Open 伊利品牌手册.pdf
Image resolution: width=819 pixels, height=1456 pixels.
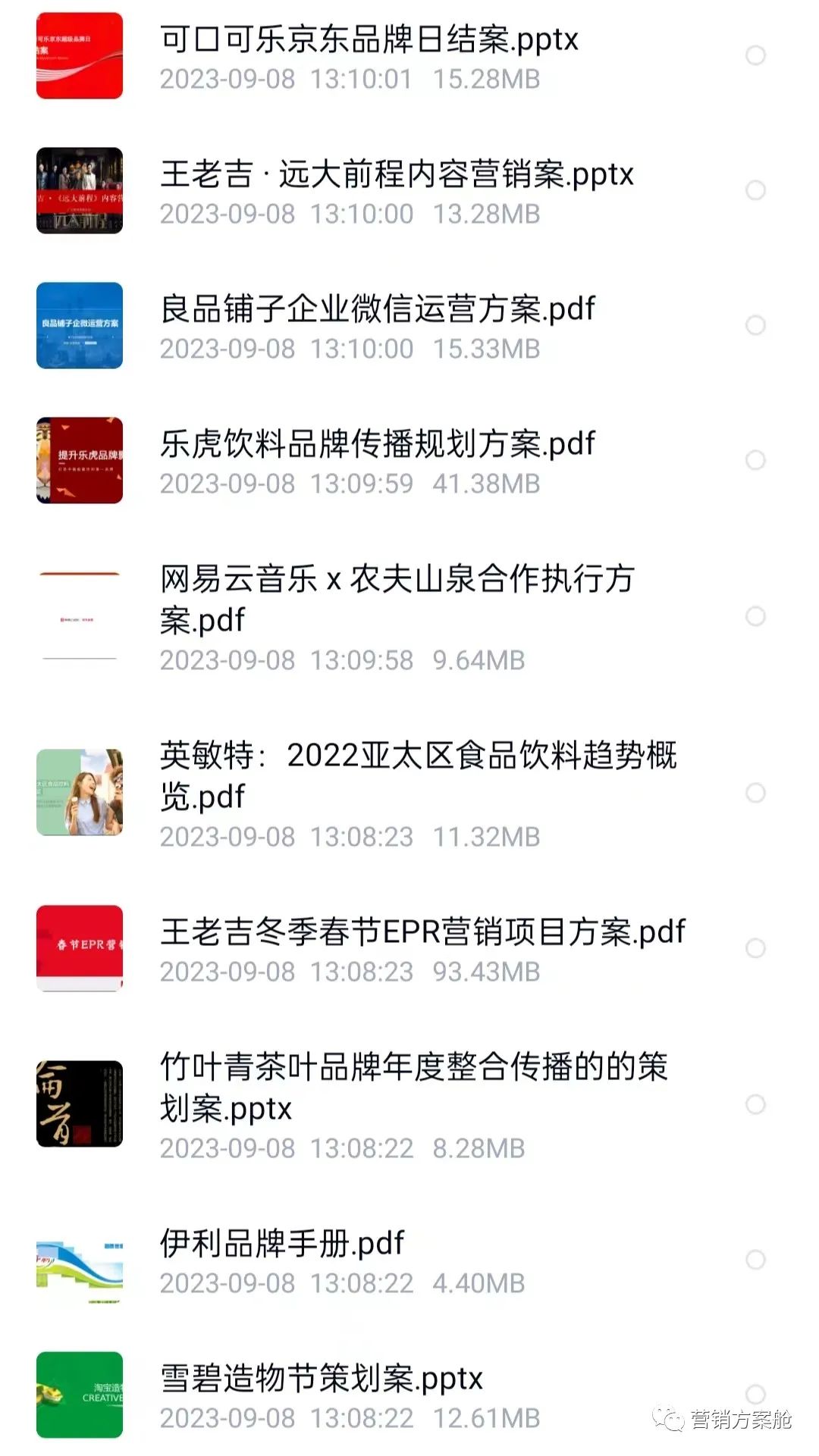click(x=281, y=1244)
